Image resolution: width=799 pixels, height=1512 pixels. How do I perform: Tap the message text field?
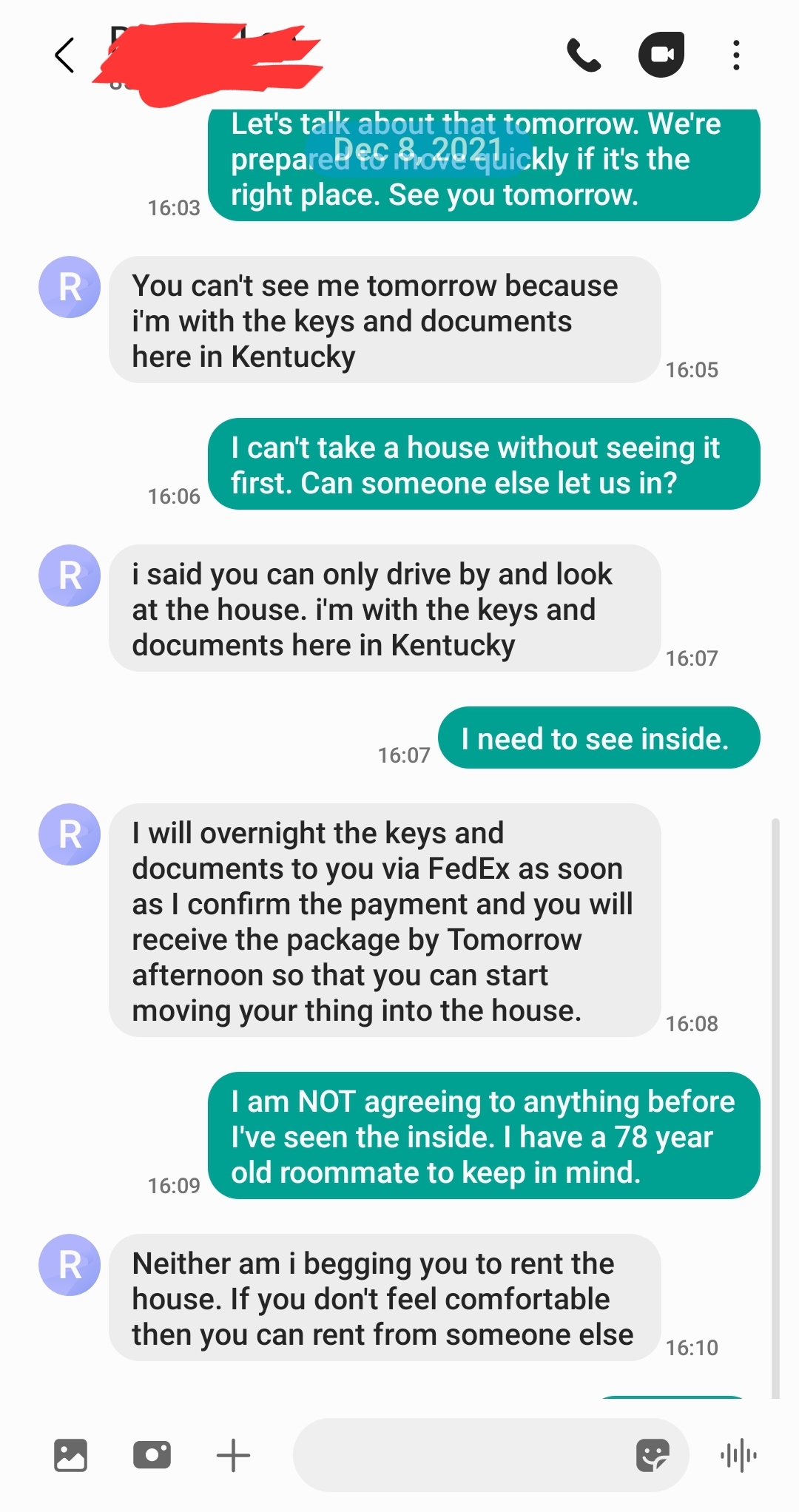459,1455
